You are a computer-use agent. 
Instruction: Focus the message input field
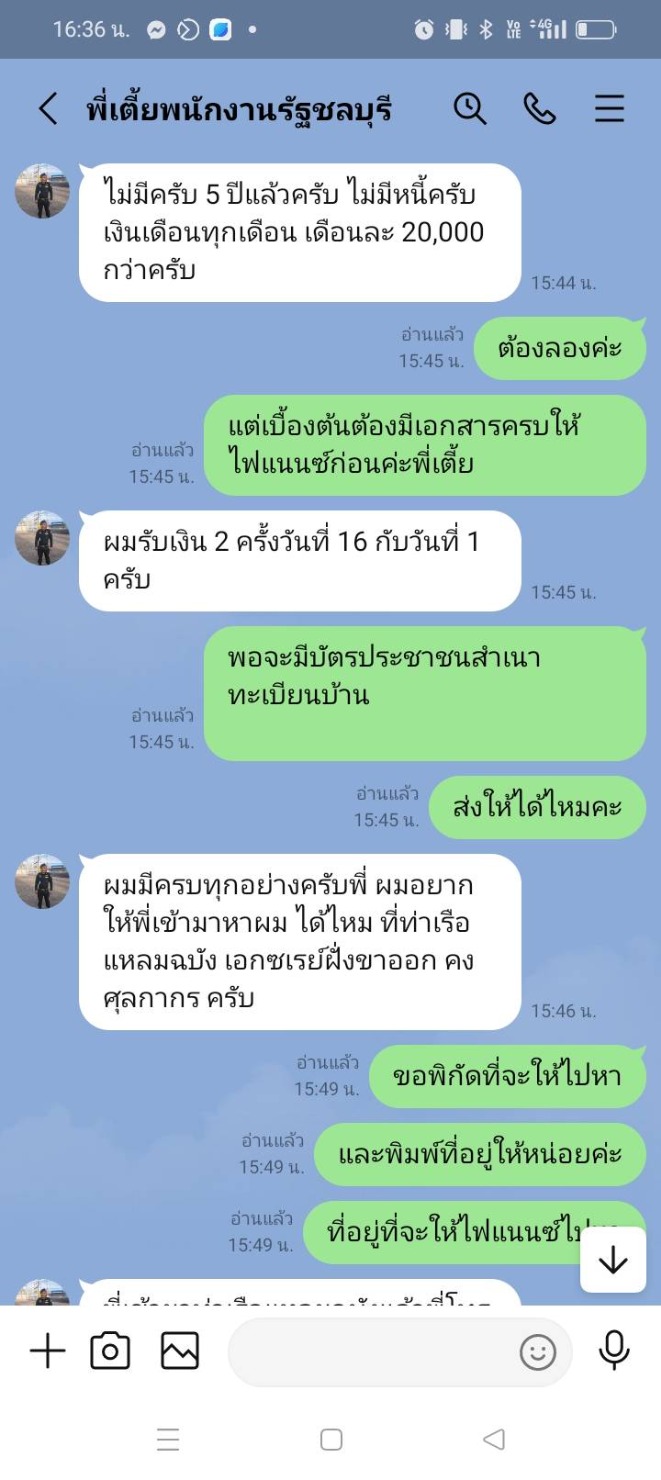click(370, 1353)
